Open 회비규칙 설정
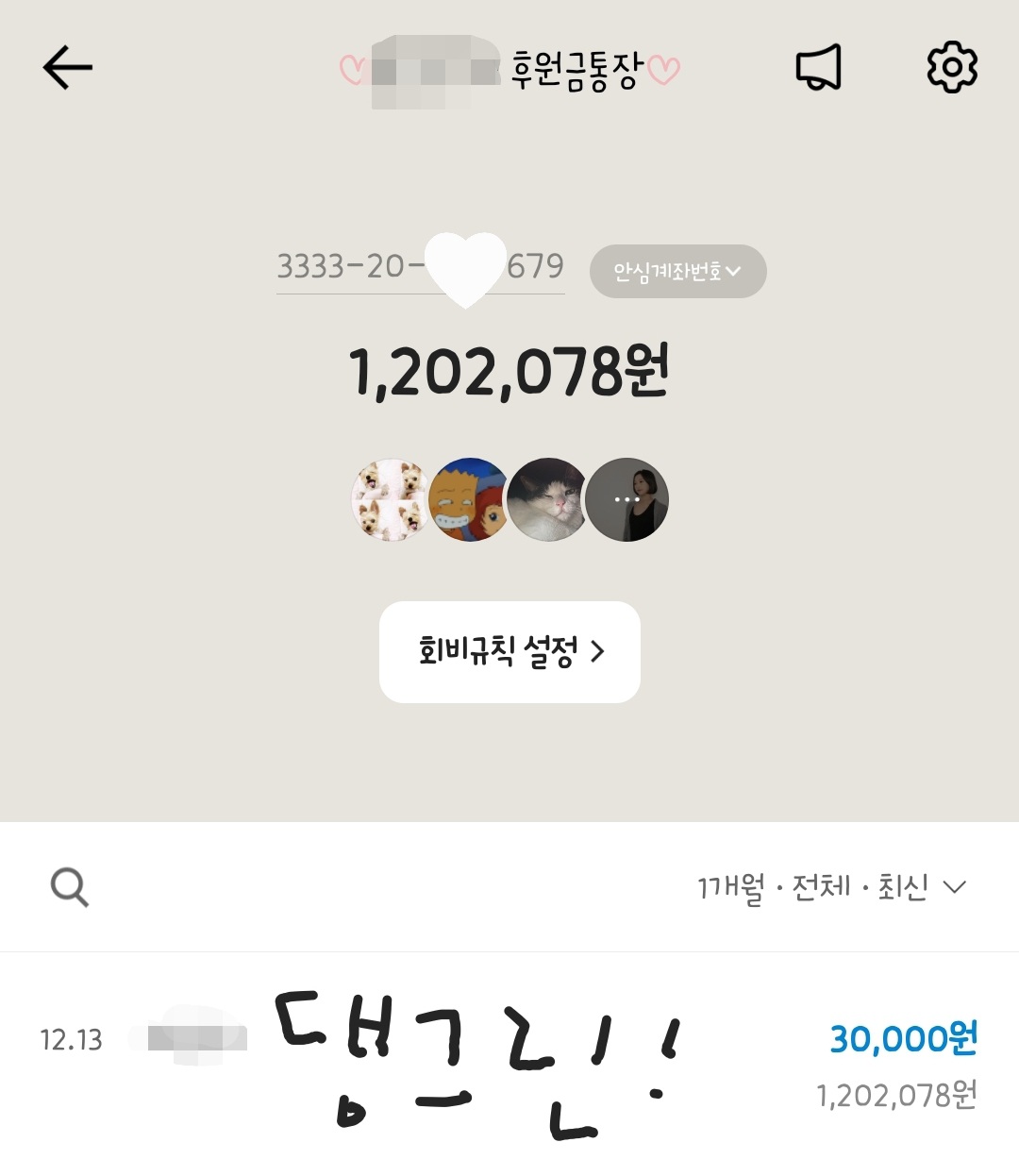 click(509, 652)
